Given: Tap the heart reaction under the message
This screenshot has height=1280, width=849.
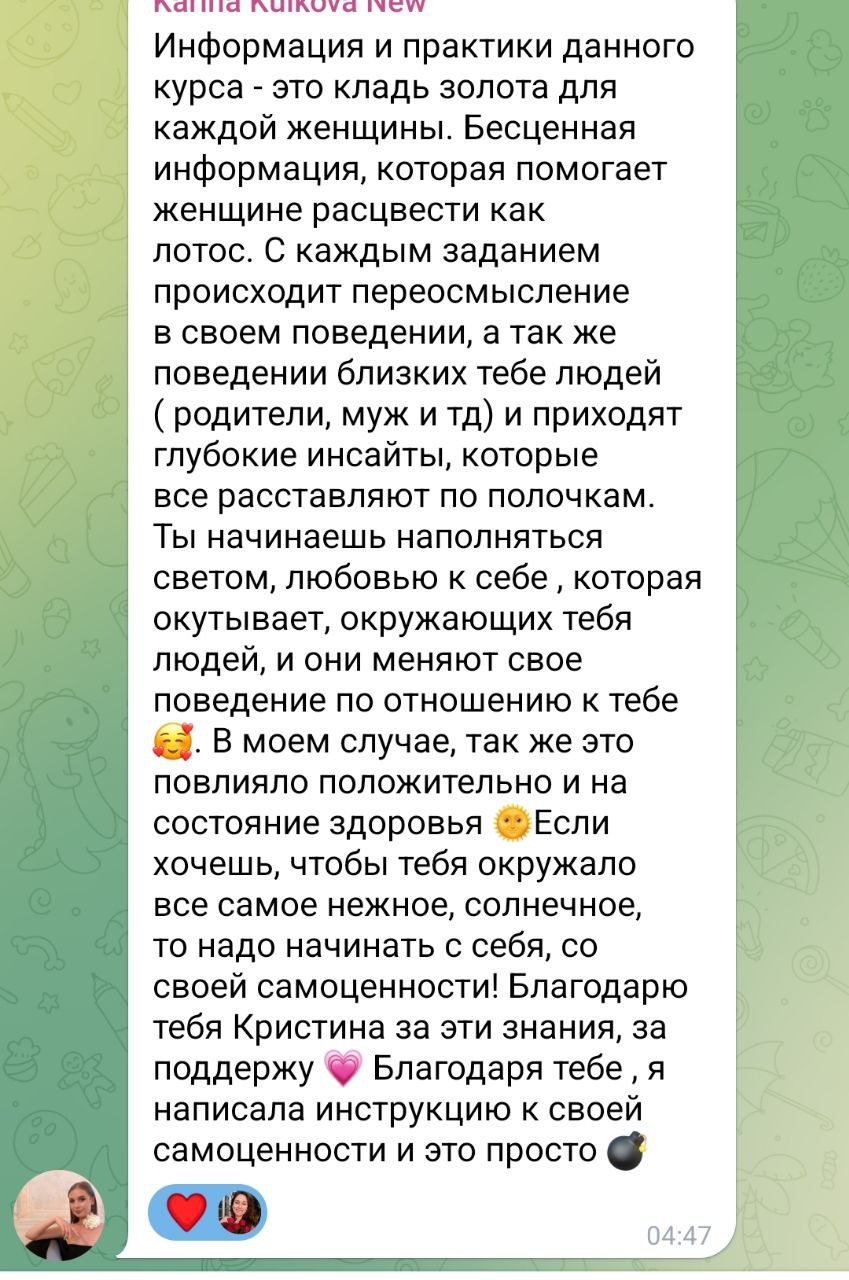Looking at the screenshot, I should [187, 1213].
